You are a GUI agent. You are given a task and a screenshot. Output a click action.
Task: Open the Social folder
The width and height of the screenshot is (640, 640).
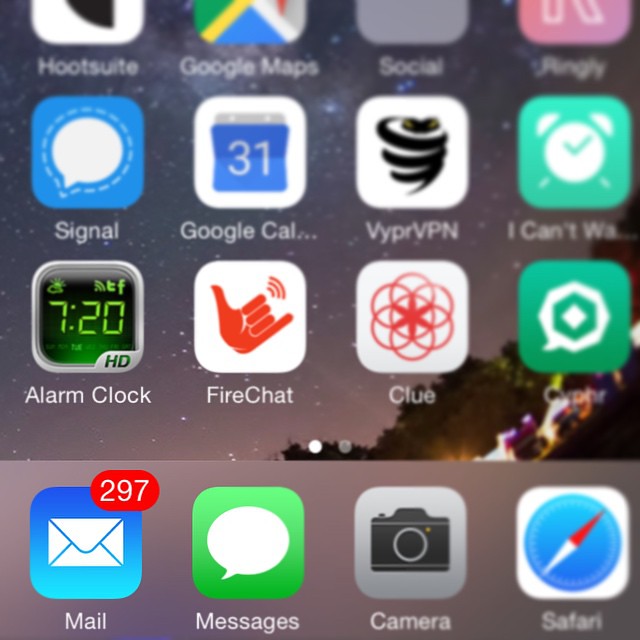[x=411, y=20]
